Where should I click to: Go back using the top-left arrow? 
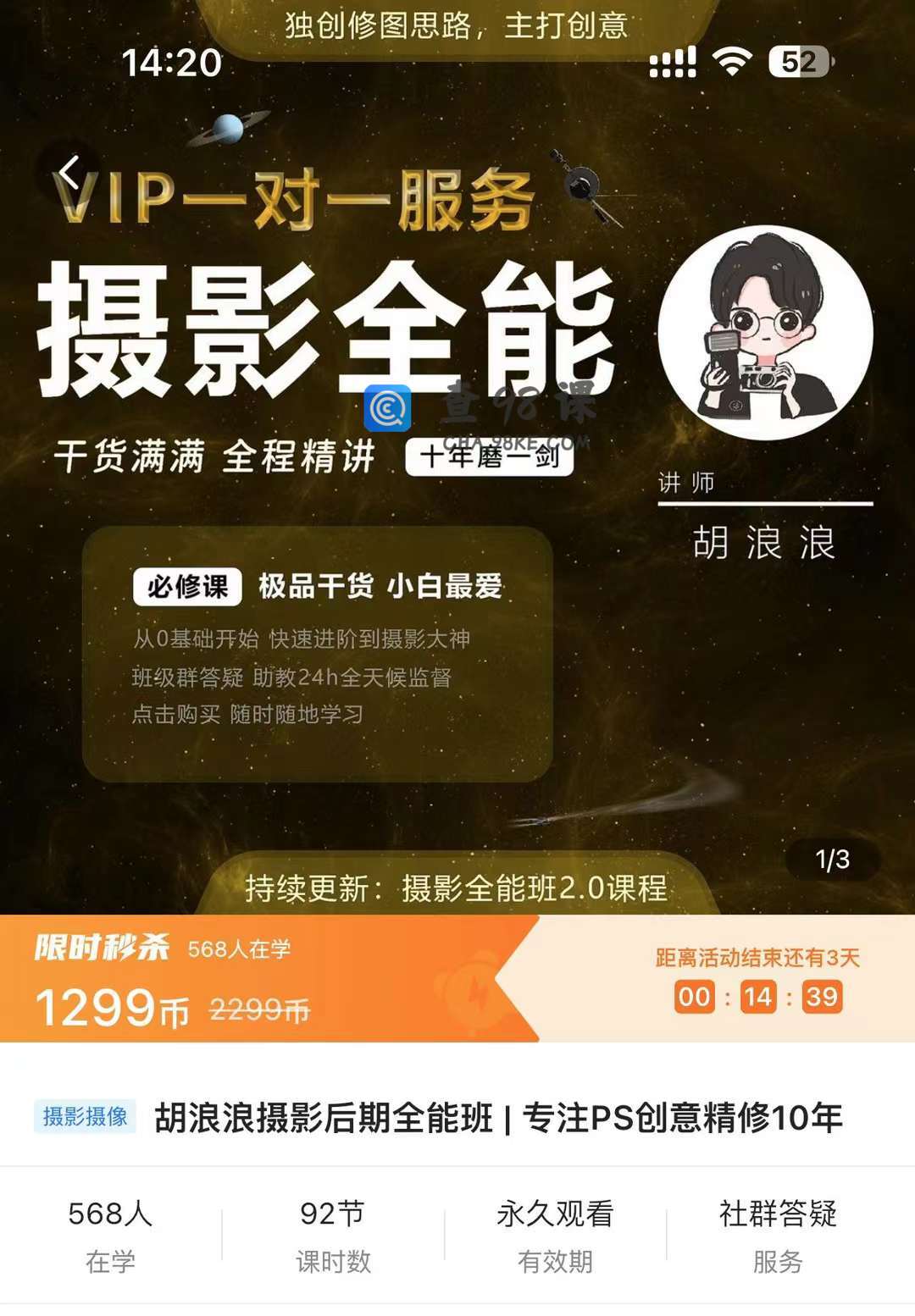pyautogui.click(x=69, y=174)
